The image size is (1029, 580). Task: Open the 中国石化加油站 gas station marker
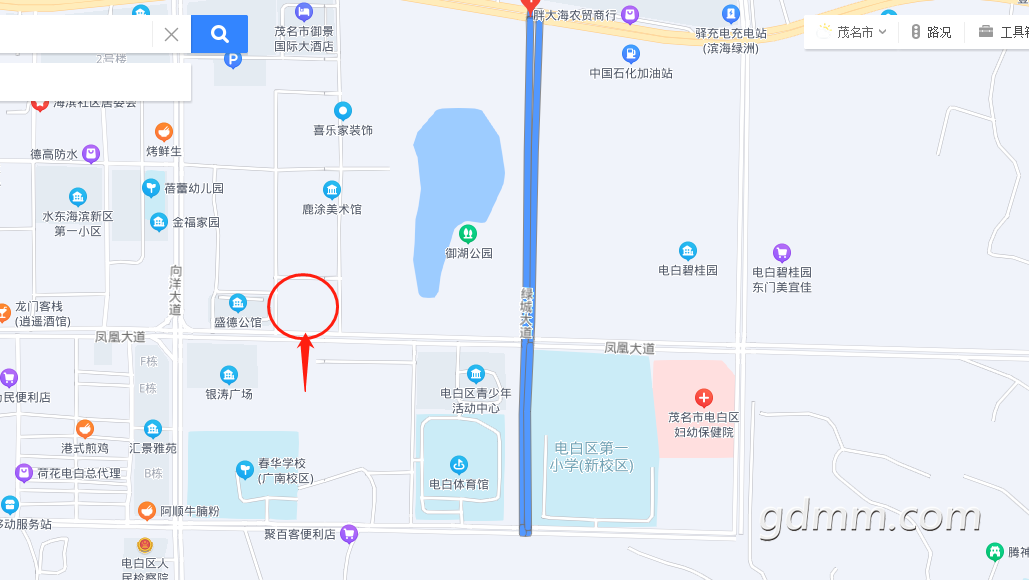click(631, 54)
